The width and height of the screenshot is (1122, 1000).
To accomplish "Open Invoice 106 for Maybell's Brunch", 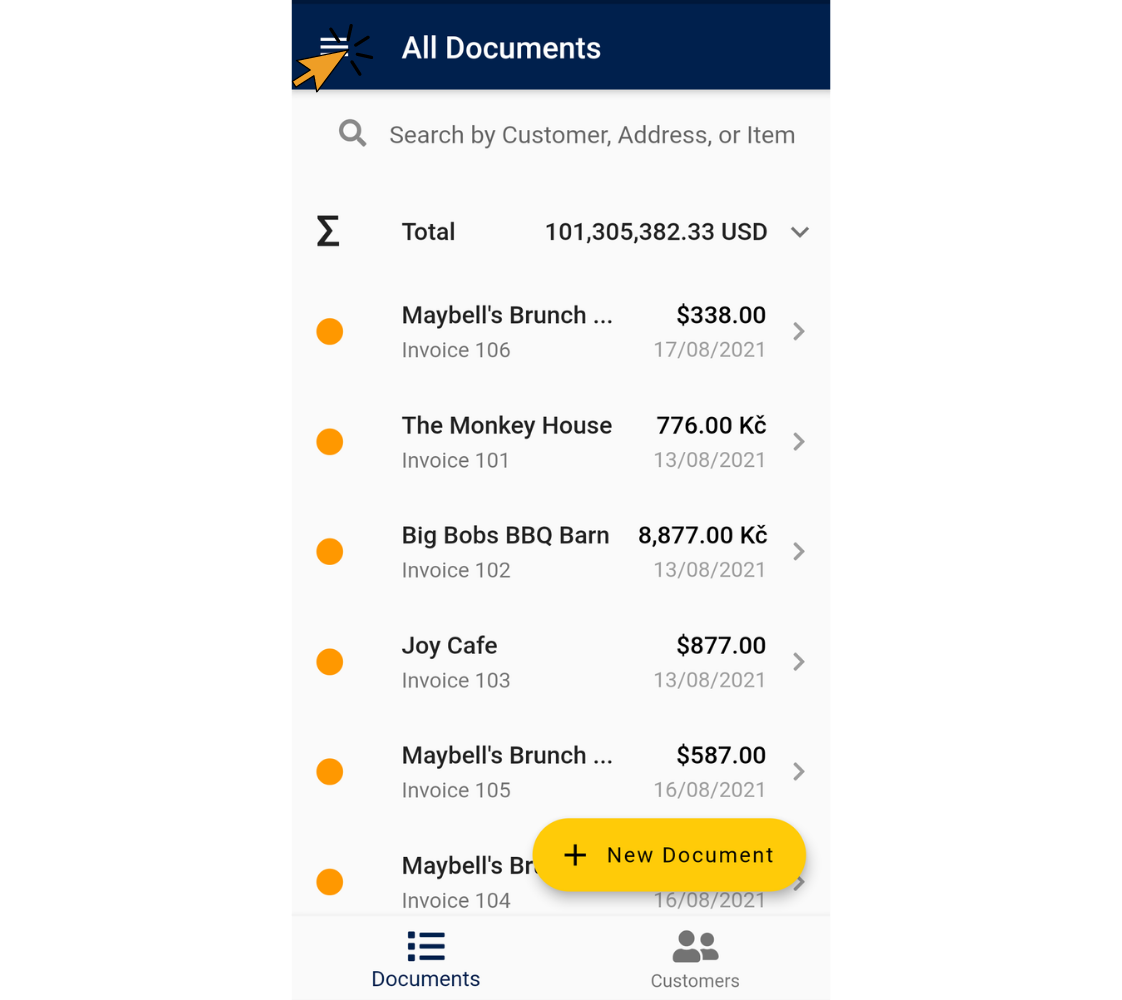I will click(x=560, y=332).
